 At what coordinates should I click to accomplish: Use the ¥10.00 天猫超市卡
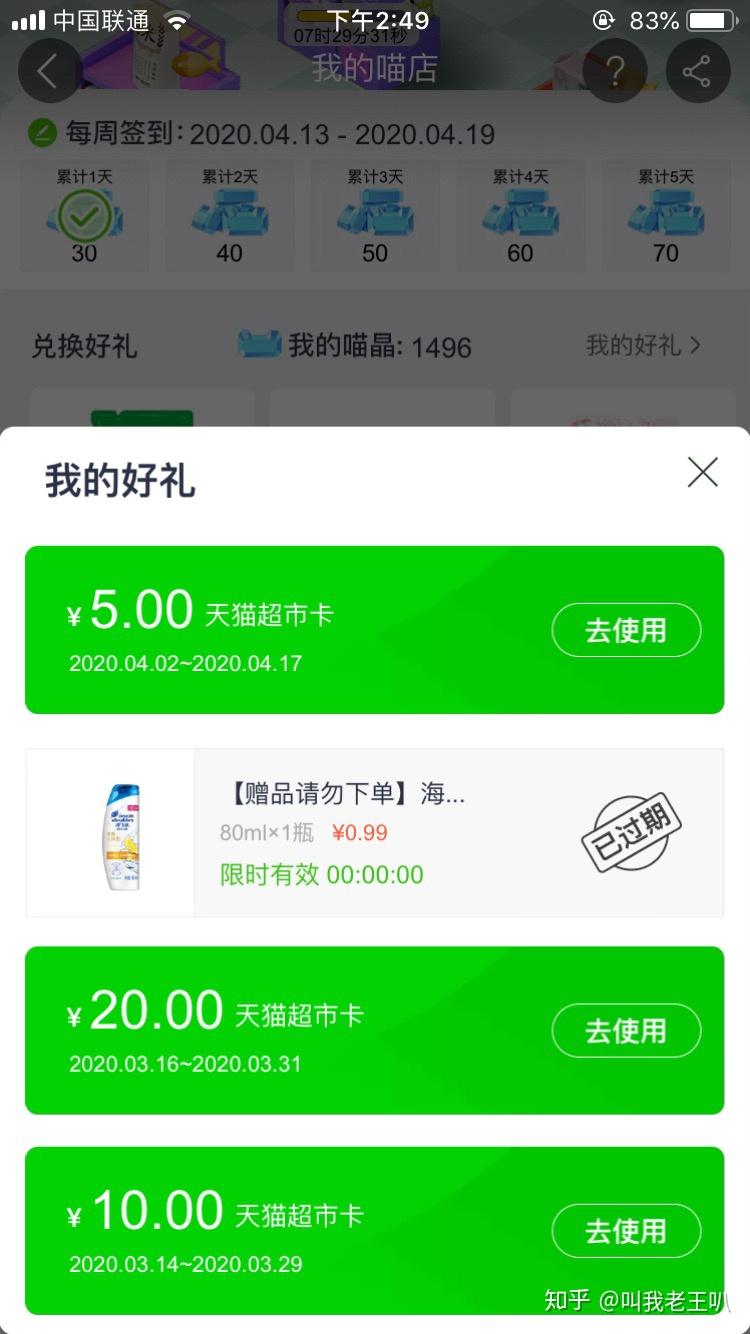626,1230
